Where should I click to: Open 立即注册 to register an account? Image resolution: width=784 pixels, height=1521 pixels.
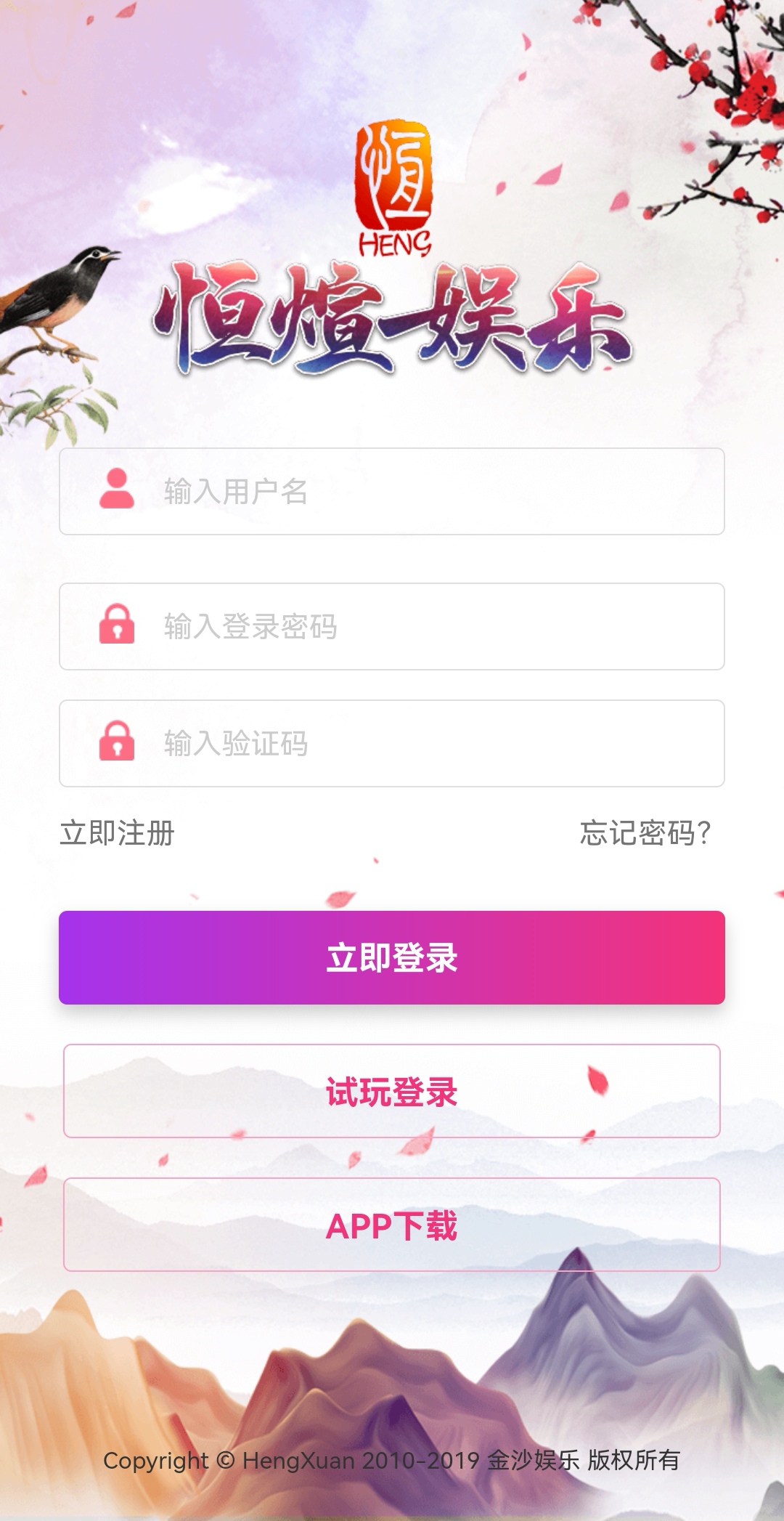coord(118,833)
